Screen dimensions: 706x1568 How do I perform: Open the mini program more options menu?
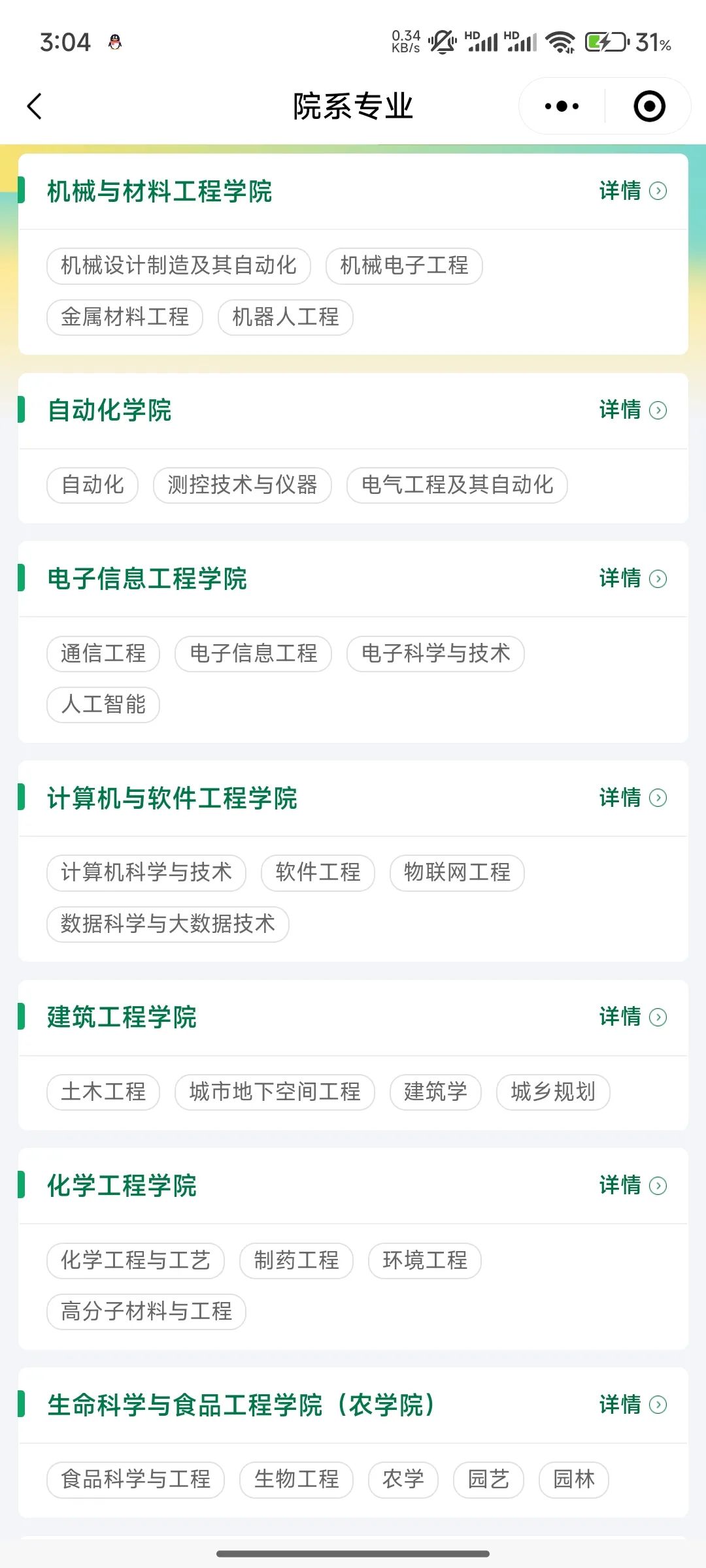pos(562,106)
